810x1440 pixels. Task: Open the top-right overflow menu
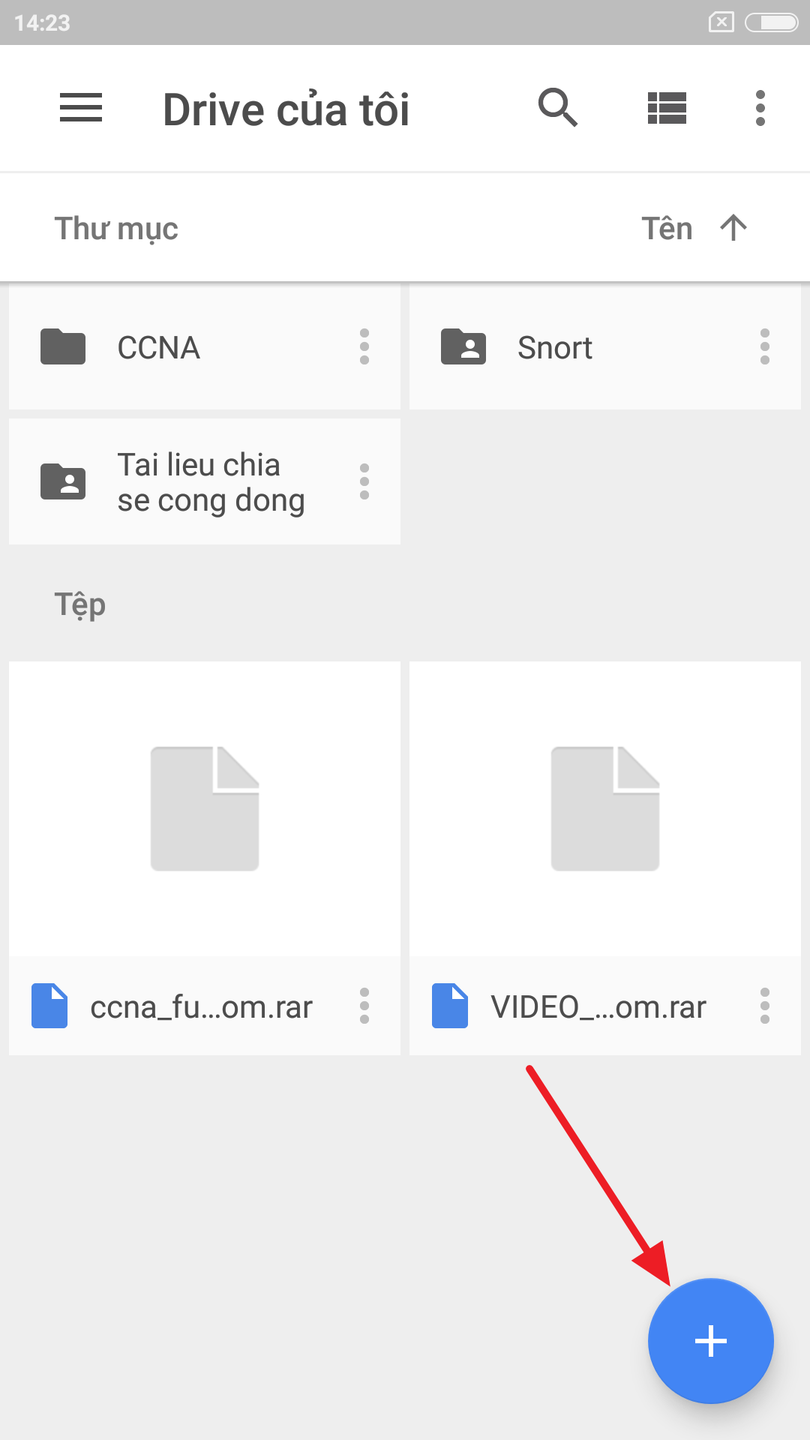click(760, 108)
